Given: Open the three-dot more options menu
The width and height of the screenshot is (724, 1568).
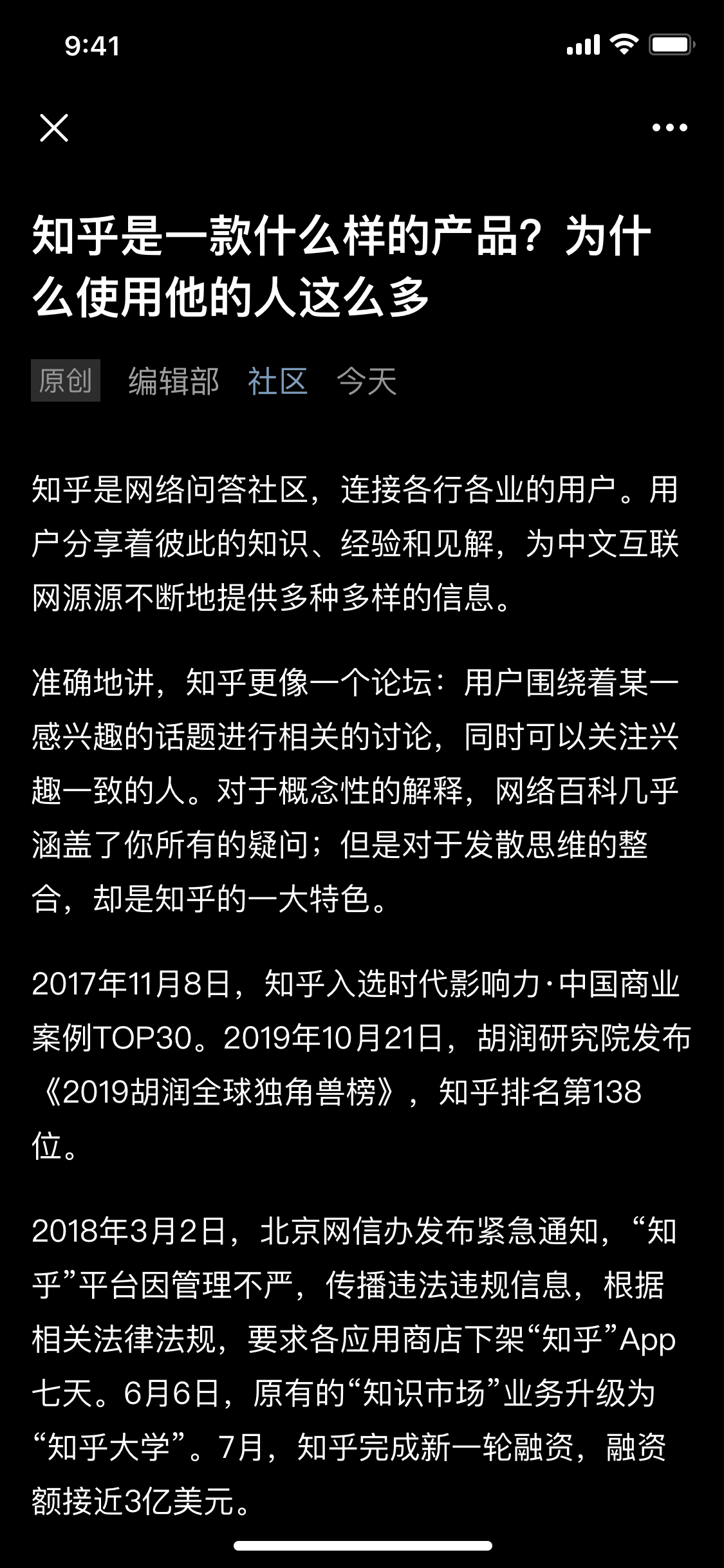Looking at the screenshot, I should 669,127.
